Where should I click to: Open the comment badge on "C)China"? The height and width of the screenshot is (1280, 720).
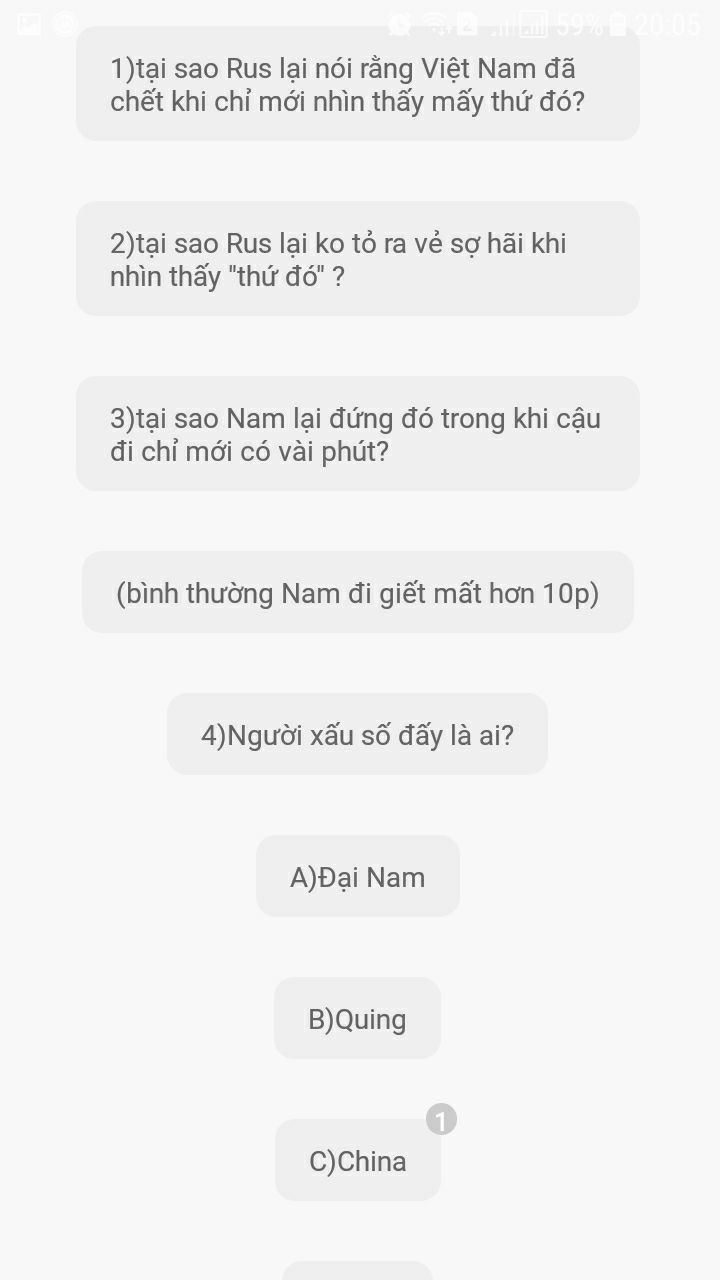(441, 1119)
